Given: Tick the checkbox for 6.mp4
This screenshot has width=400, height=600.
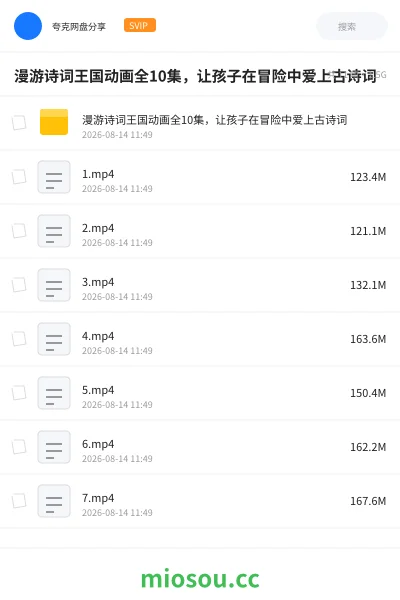Looking at the screenshot, I should 19,447.
